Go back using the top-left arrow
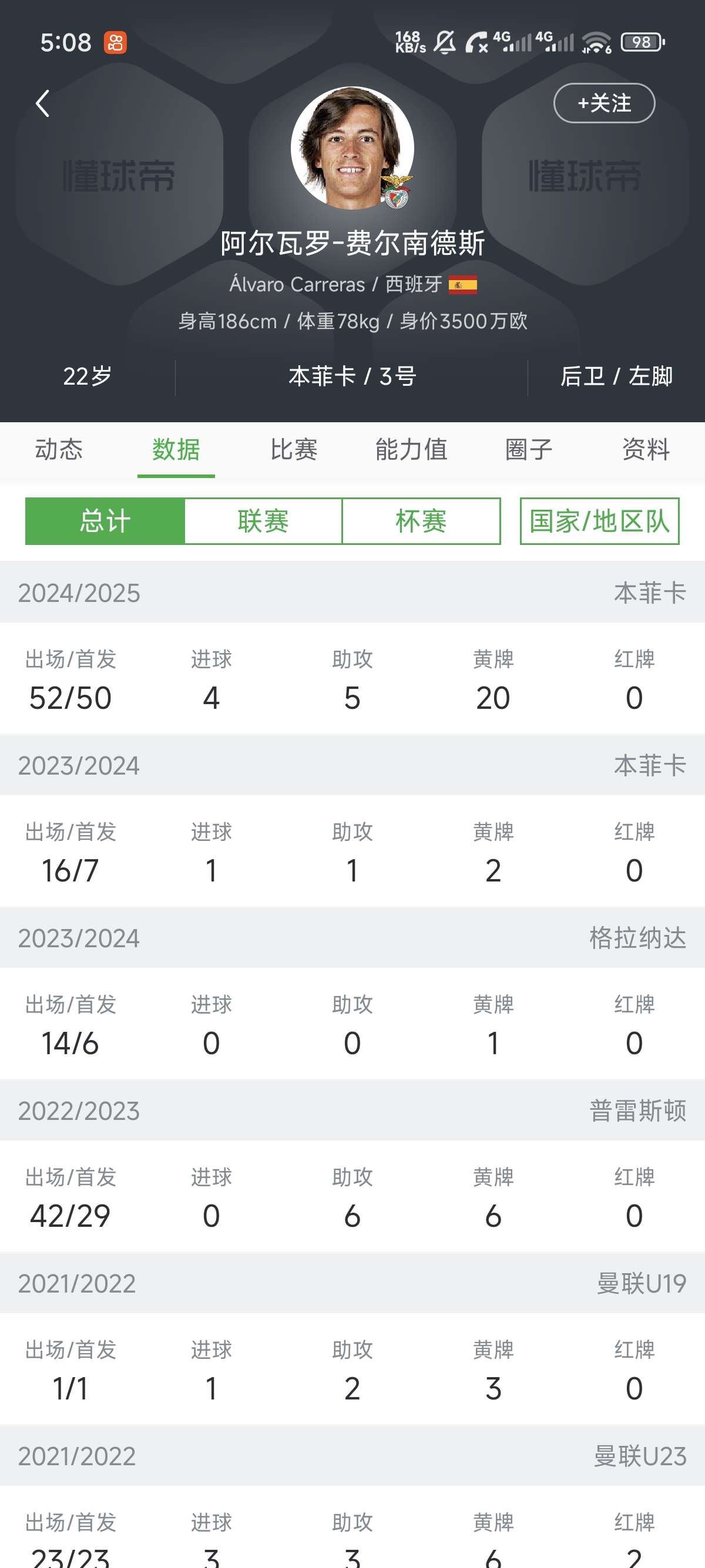The height and width of the screenshot is (1568, 705). coord(43,103)
